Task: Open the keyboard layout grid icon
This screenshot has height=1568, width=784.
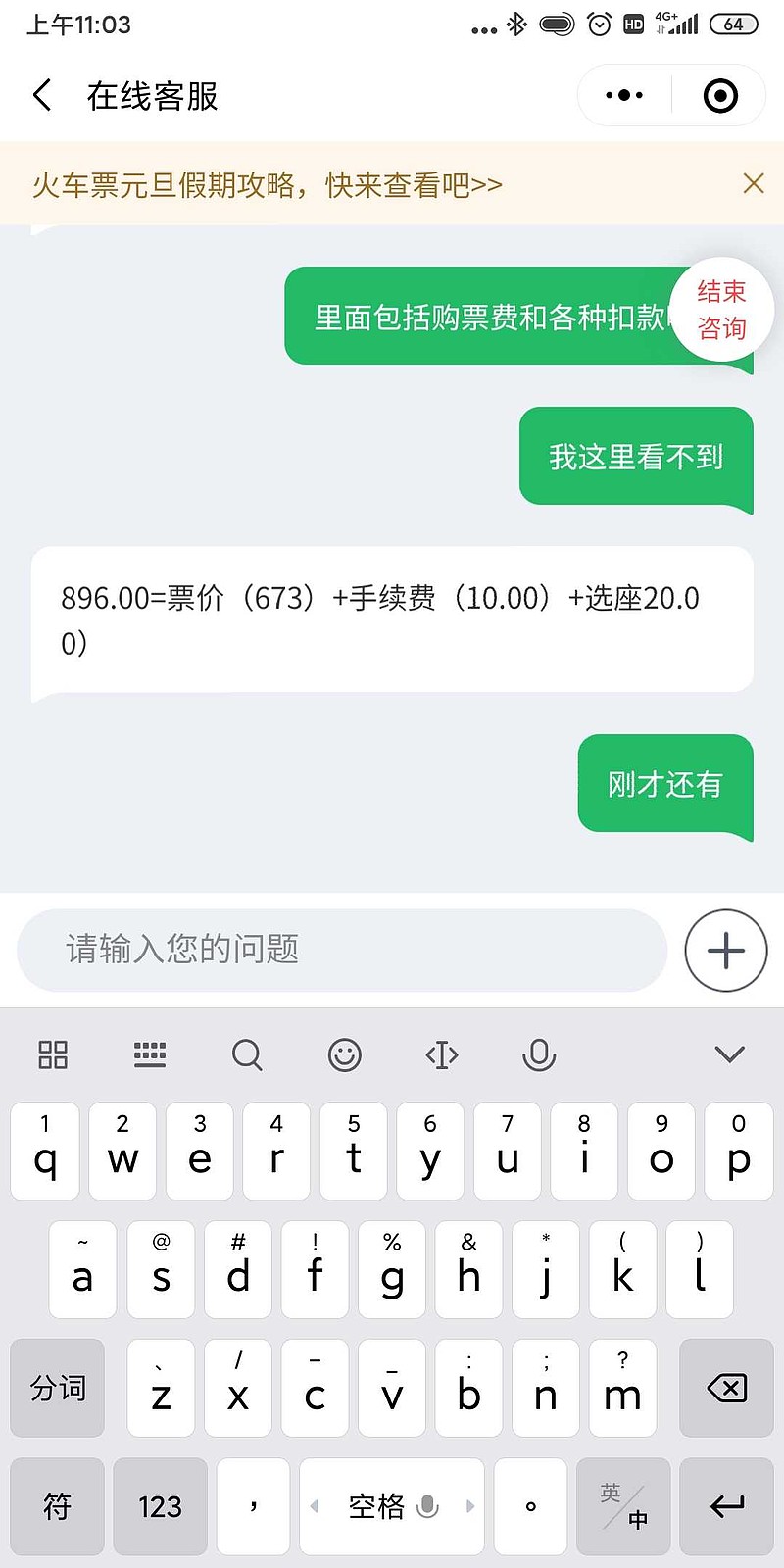Action: tap(52, 1055)
